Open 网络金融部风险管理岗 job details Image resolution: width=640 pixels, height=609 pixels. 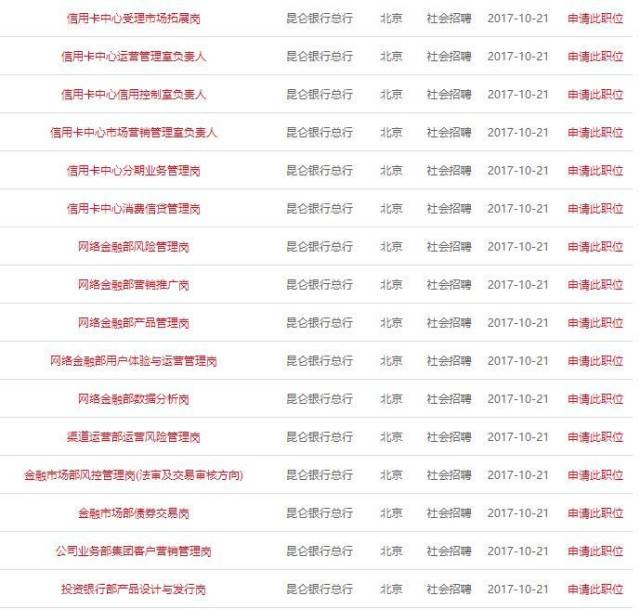click(134, 247)
